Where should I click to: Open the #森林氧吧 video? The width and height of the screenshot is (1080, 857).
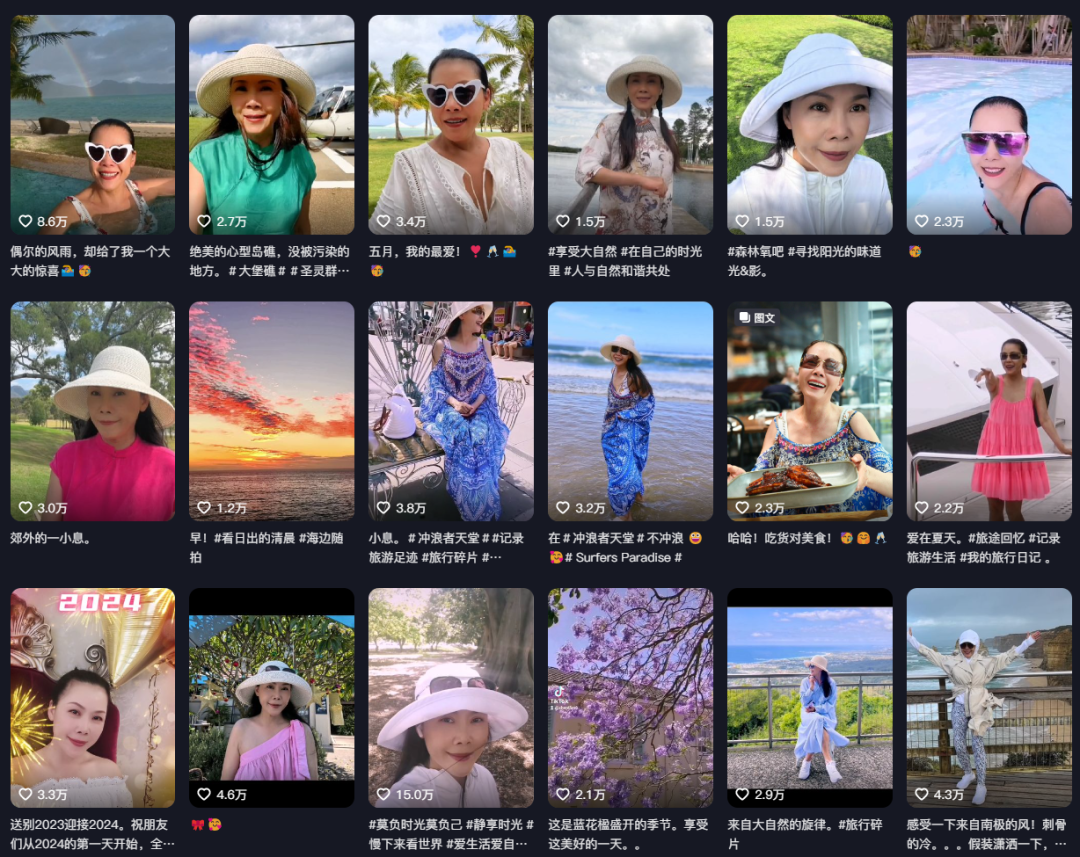click(809, 125)
